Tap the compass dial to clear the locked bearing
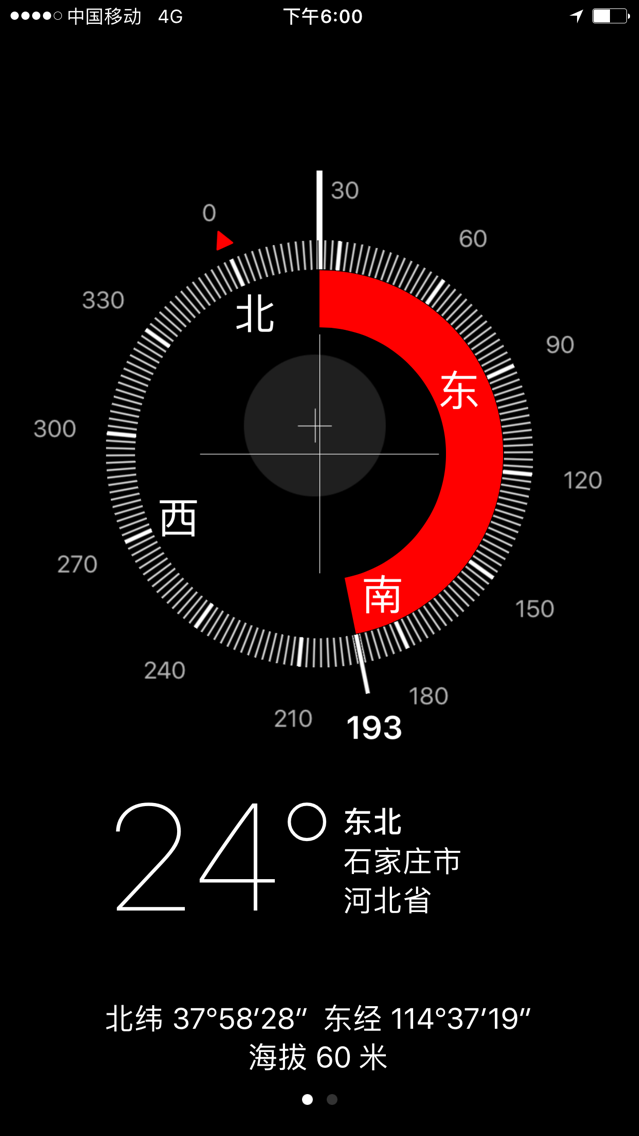The width and height of the screenshot is (639, 1136). click(x=319, y=454)
